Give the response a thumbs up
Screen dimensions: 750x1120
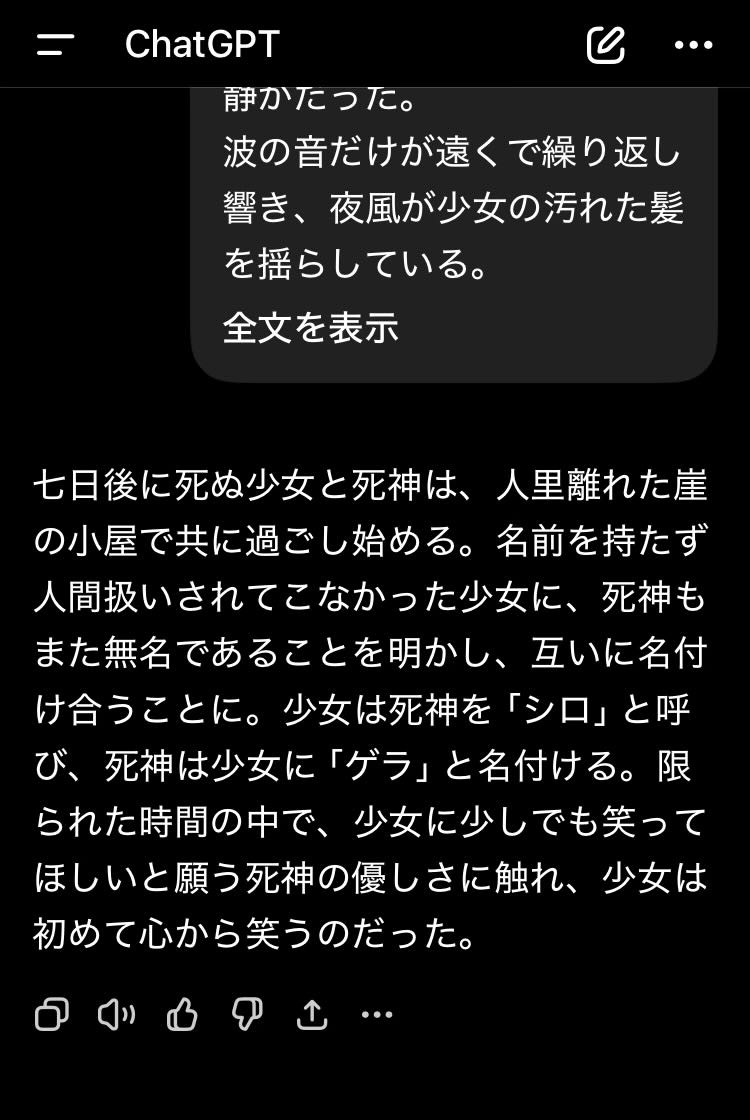[x=183, y=1015]
